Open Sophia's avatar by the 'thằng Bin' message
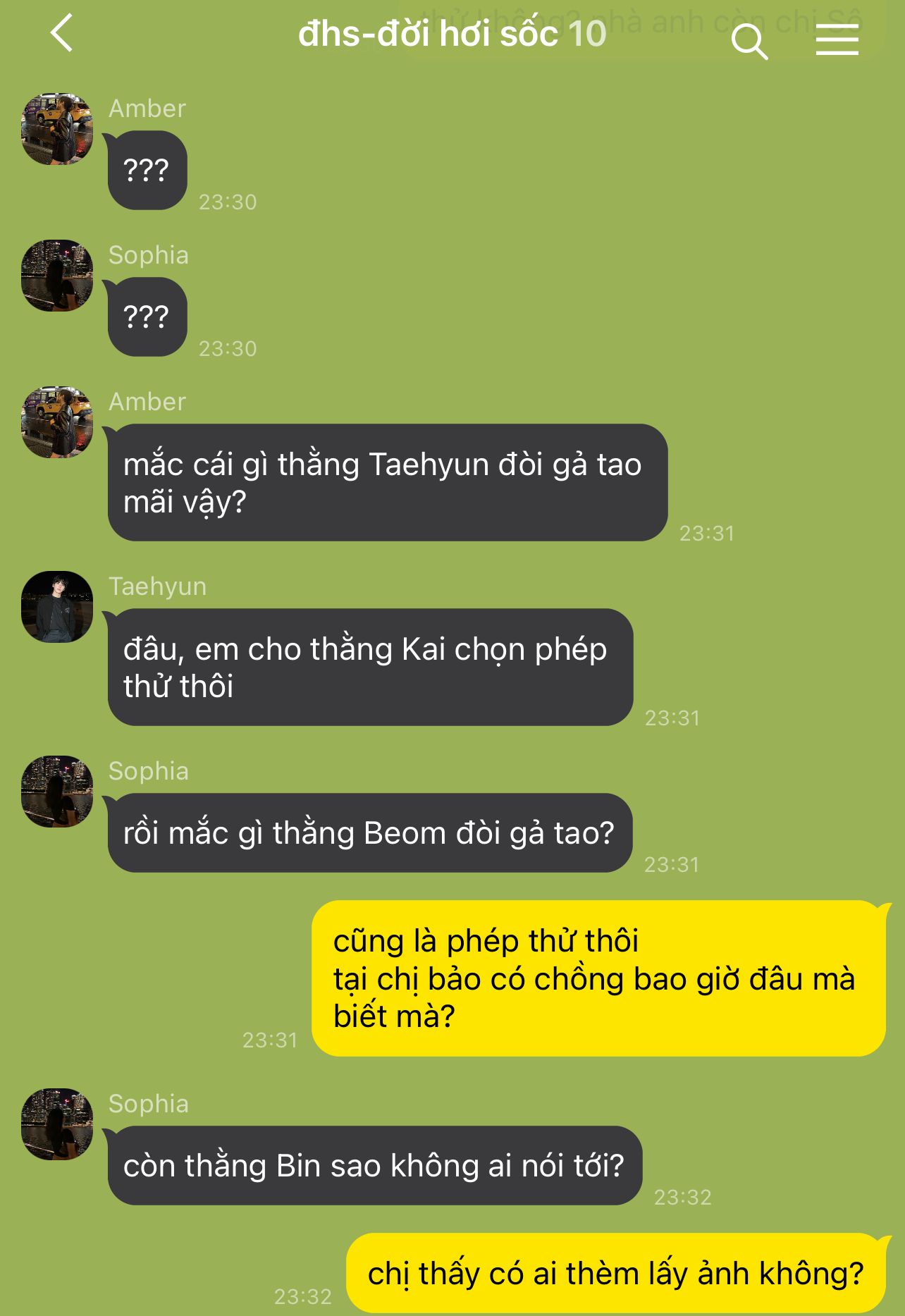905x1316 pixels. [57, 1124]
